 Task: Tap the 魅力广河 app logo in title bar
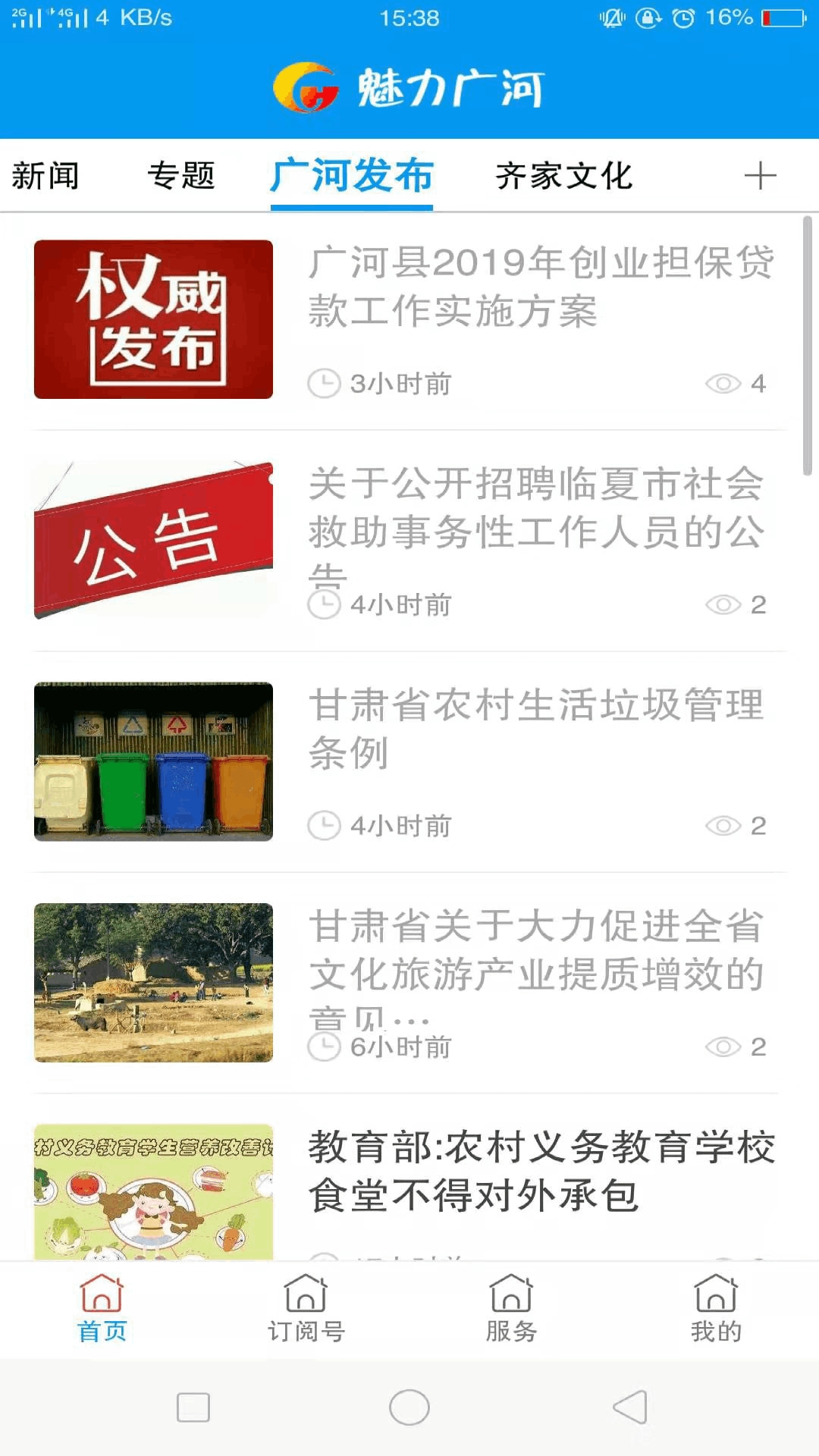(x=409, y=86)
